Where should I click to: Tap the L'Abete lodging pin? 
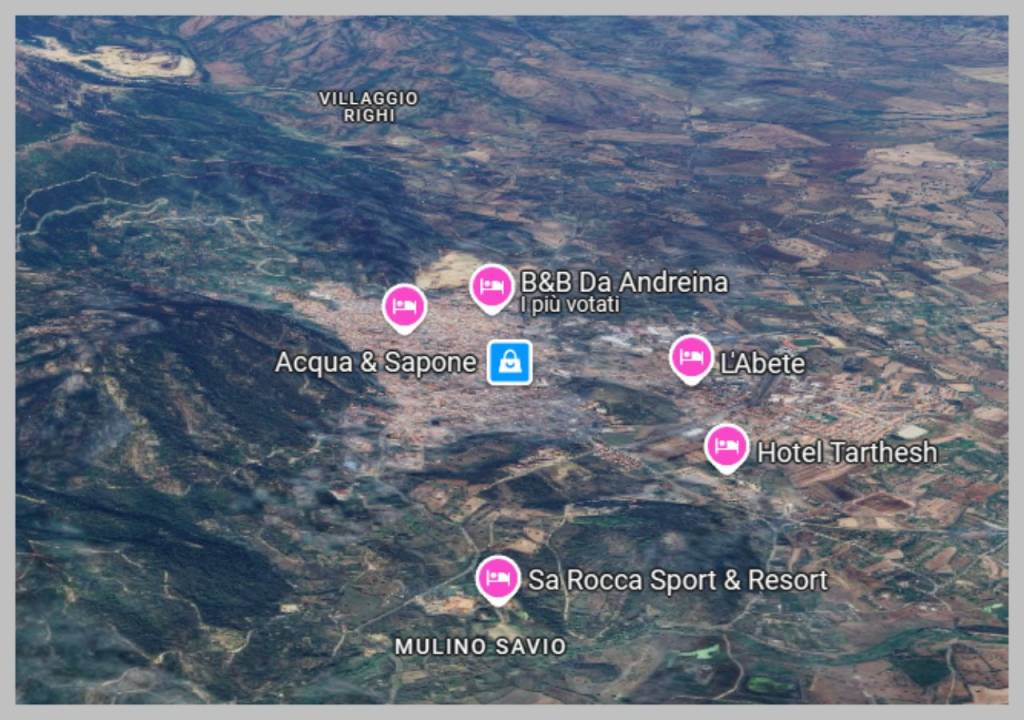point(691,358)
